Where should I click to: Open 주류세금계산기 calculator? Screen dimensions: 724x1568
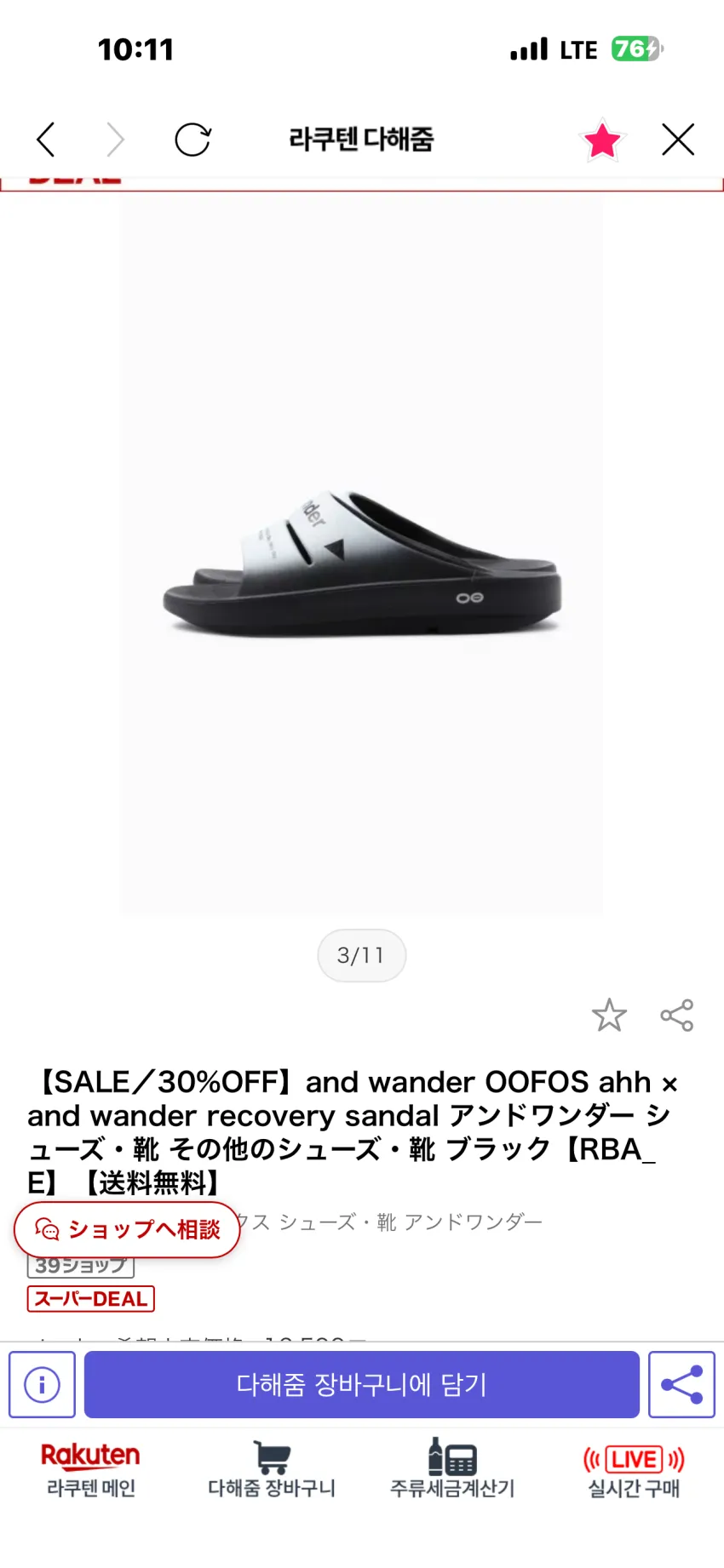[x=452, y=1470]
